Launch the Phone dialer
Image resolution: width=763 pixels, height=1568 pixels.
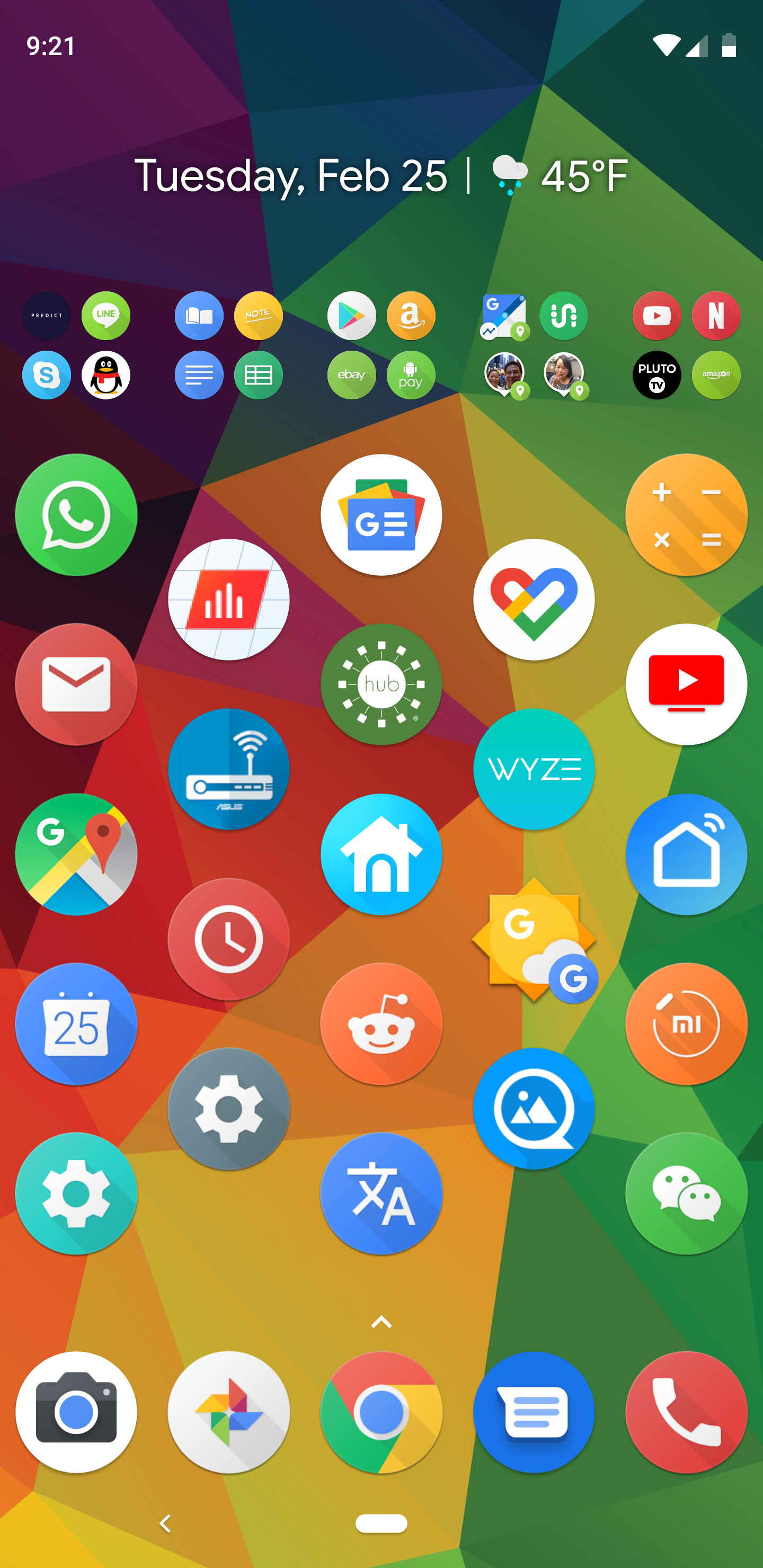pos(686,1412)
